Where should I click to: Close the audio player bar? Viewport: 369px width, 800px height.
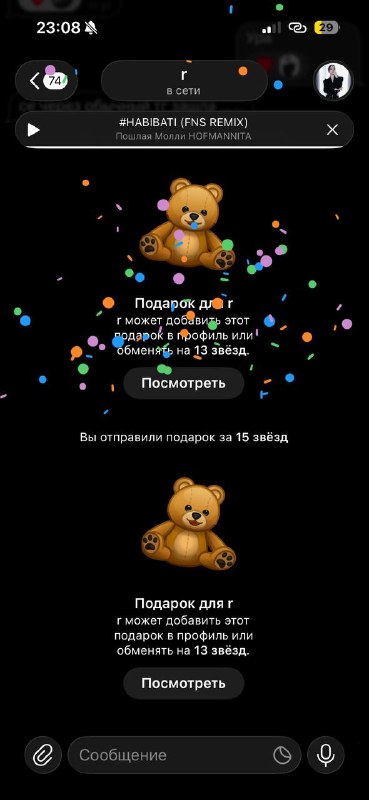click(332, 130)
